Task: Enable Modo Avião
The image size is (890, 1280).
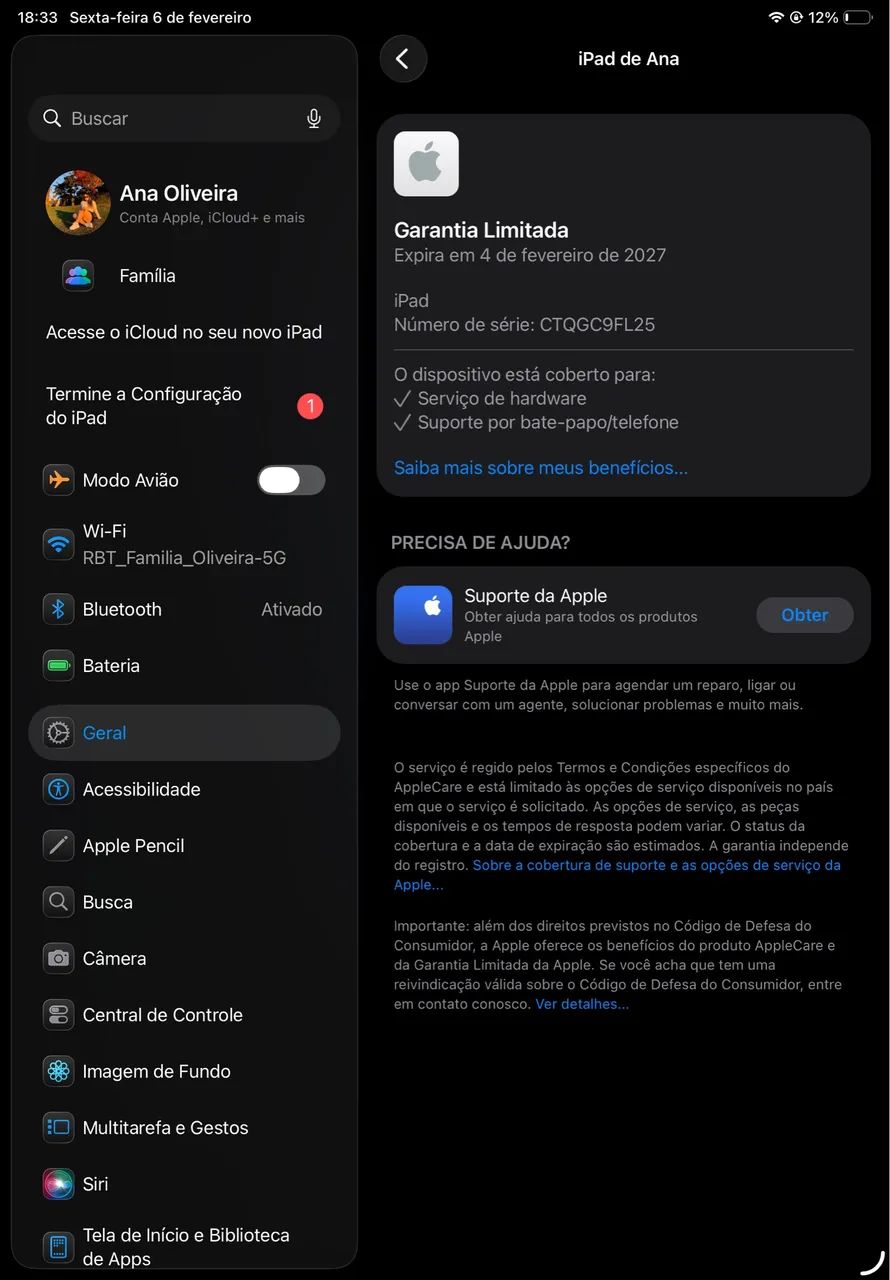Action: (291, 480)
